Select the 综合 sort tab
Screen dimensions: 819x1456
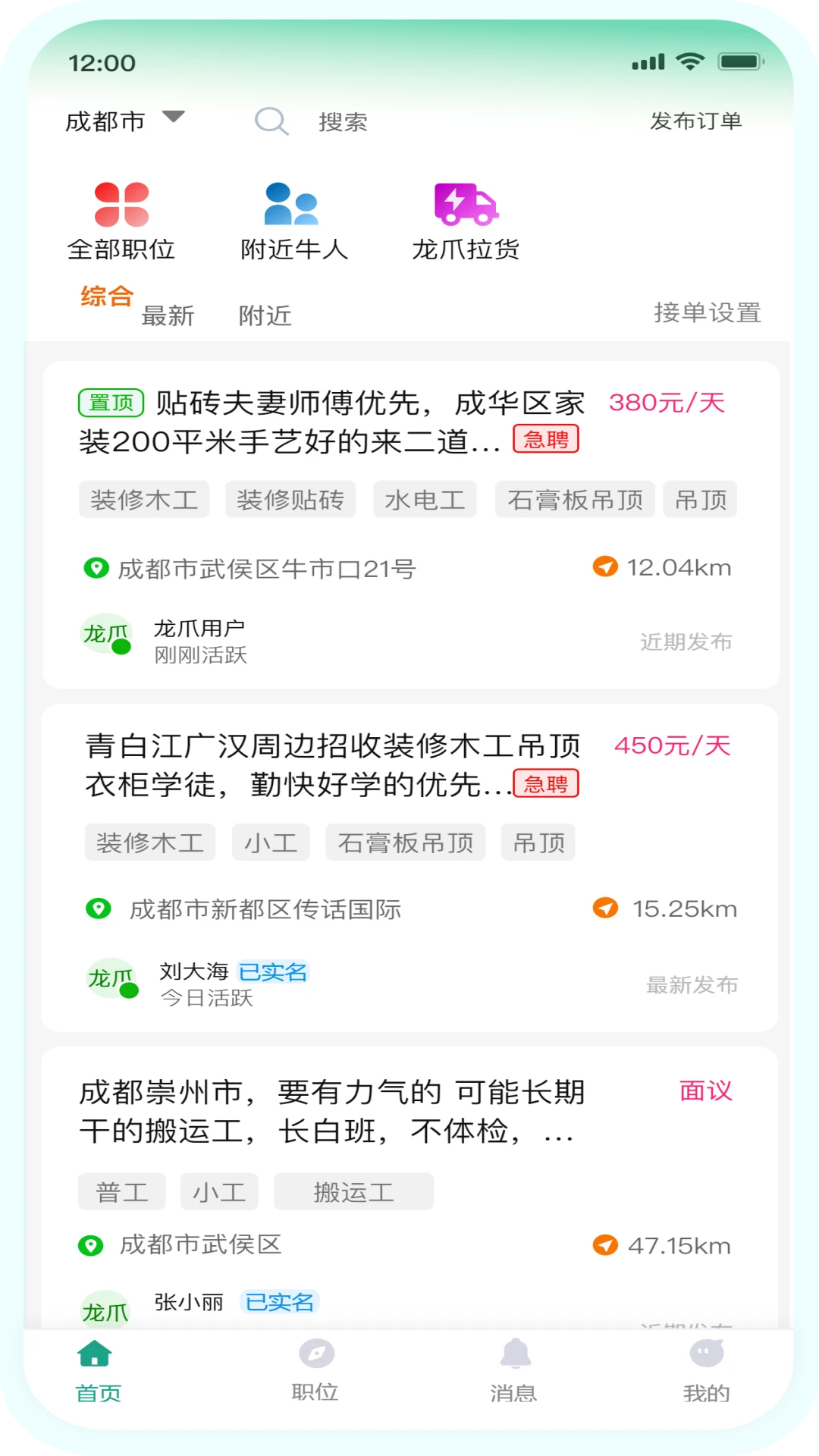tap(107, 296)
